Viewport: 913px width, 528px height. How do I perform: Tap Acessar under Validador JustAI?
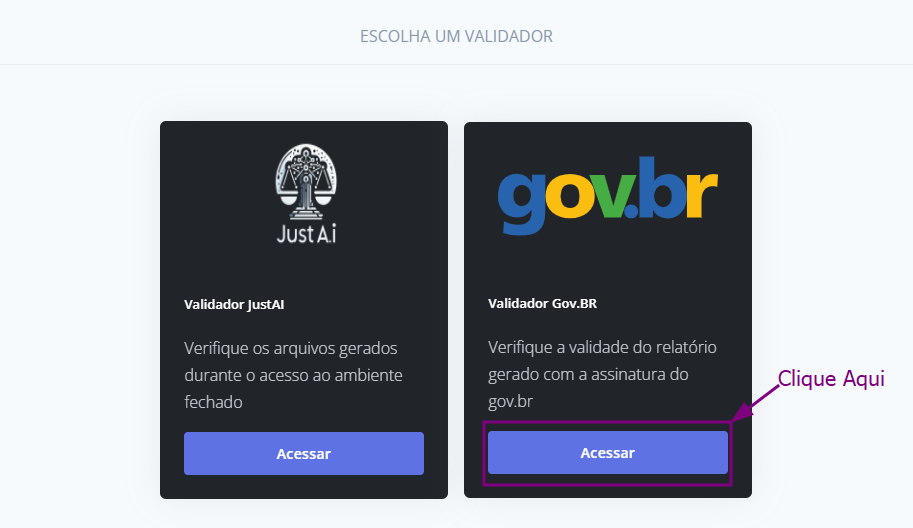coord(303,453)
